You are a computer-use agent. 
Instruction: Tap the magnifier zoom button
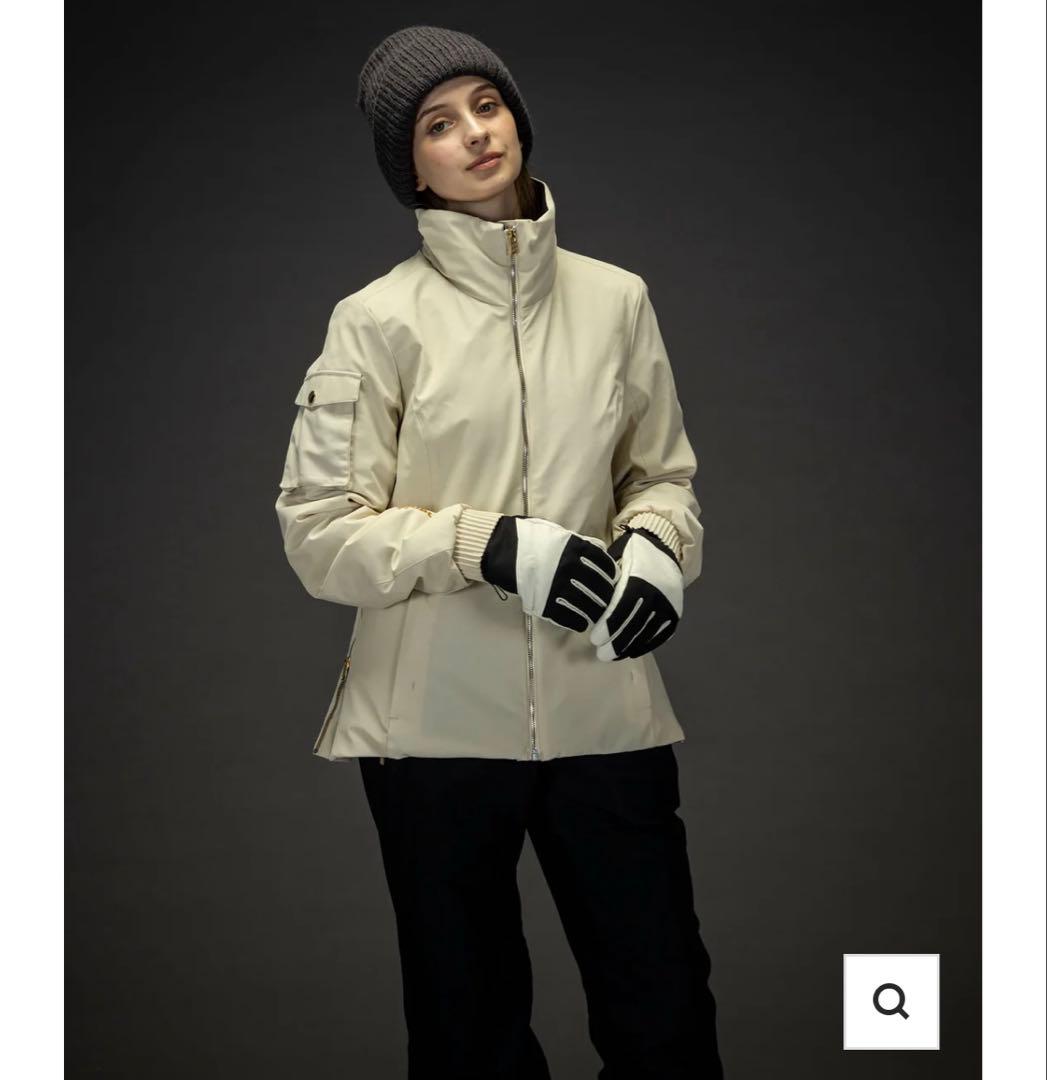click(891, 1001)
